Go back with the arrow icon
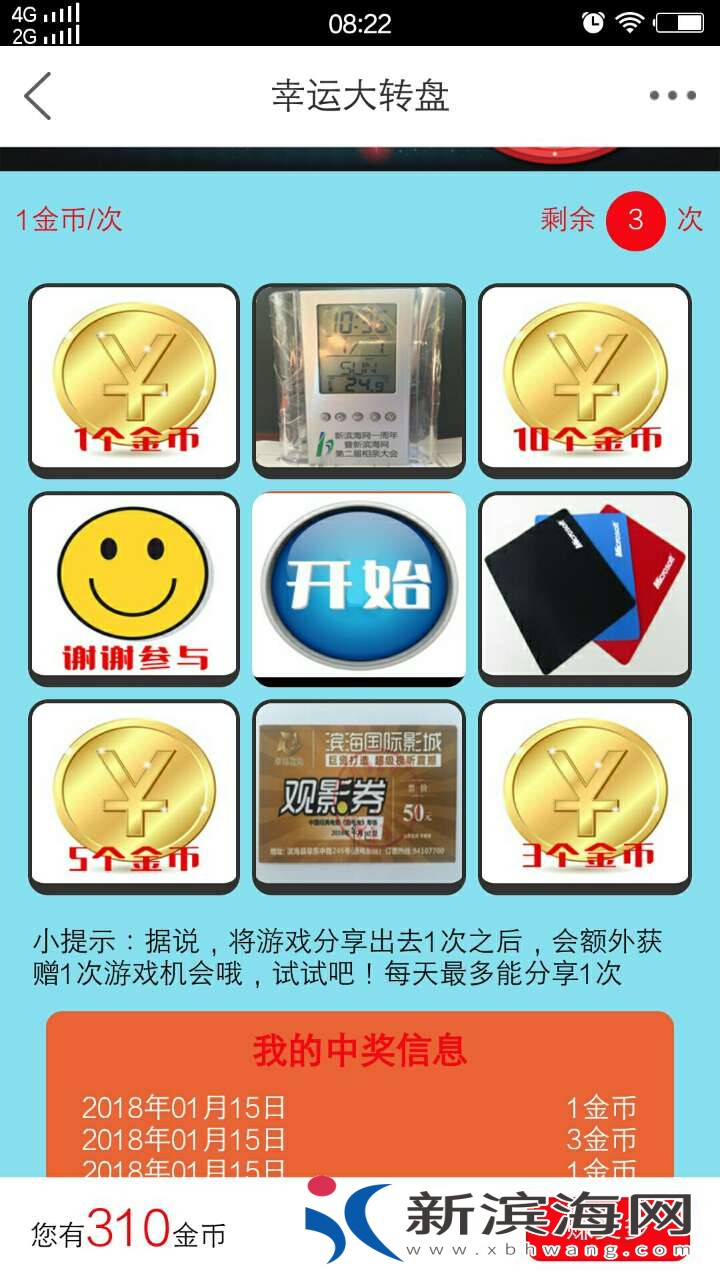This screenshot has width=720, height=1280. (x=38, y=96)
